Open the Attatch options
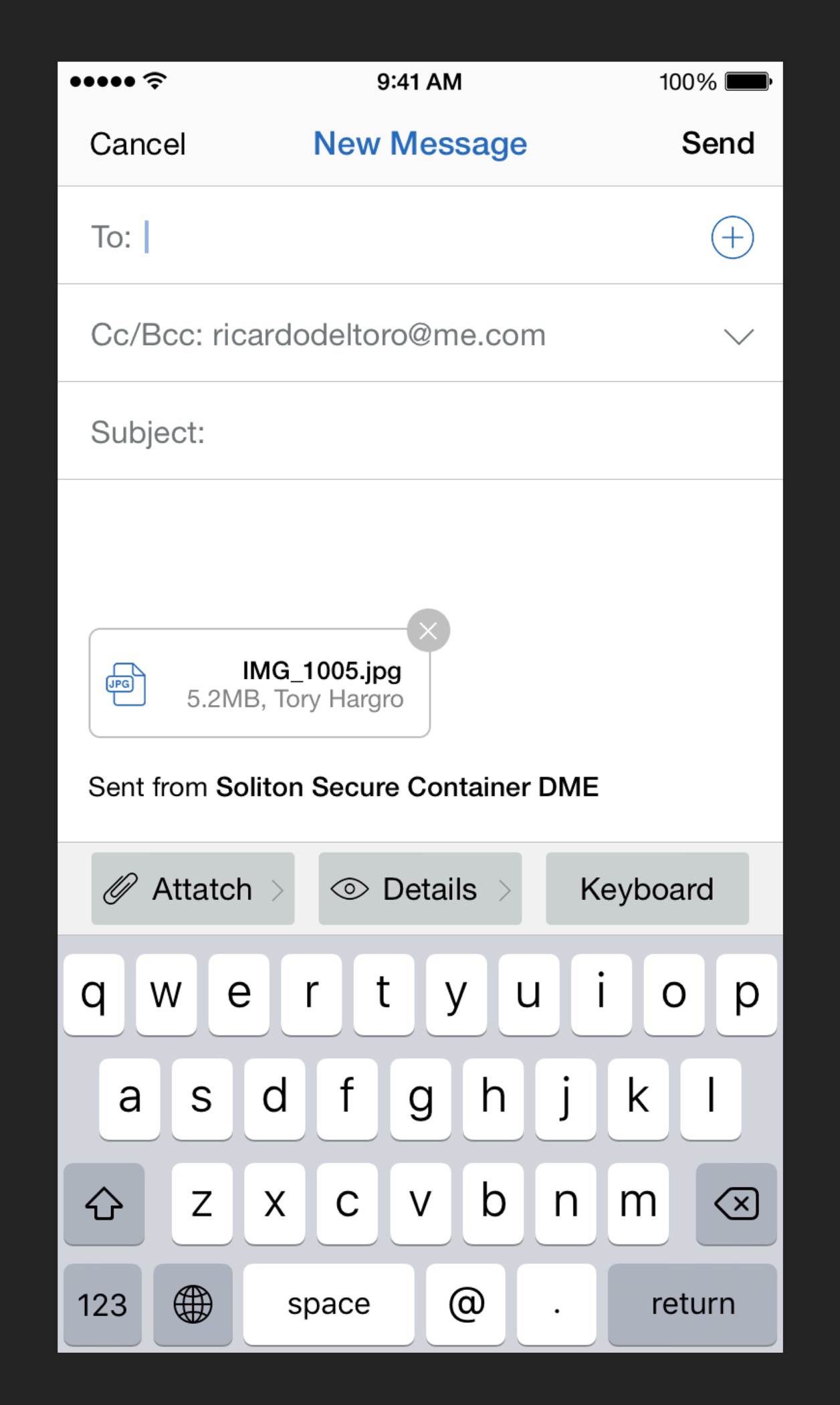 click(193, 889)
